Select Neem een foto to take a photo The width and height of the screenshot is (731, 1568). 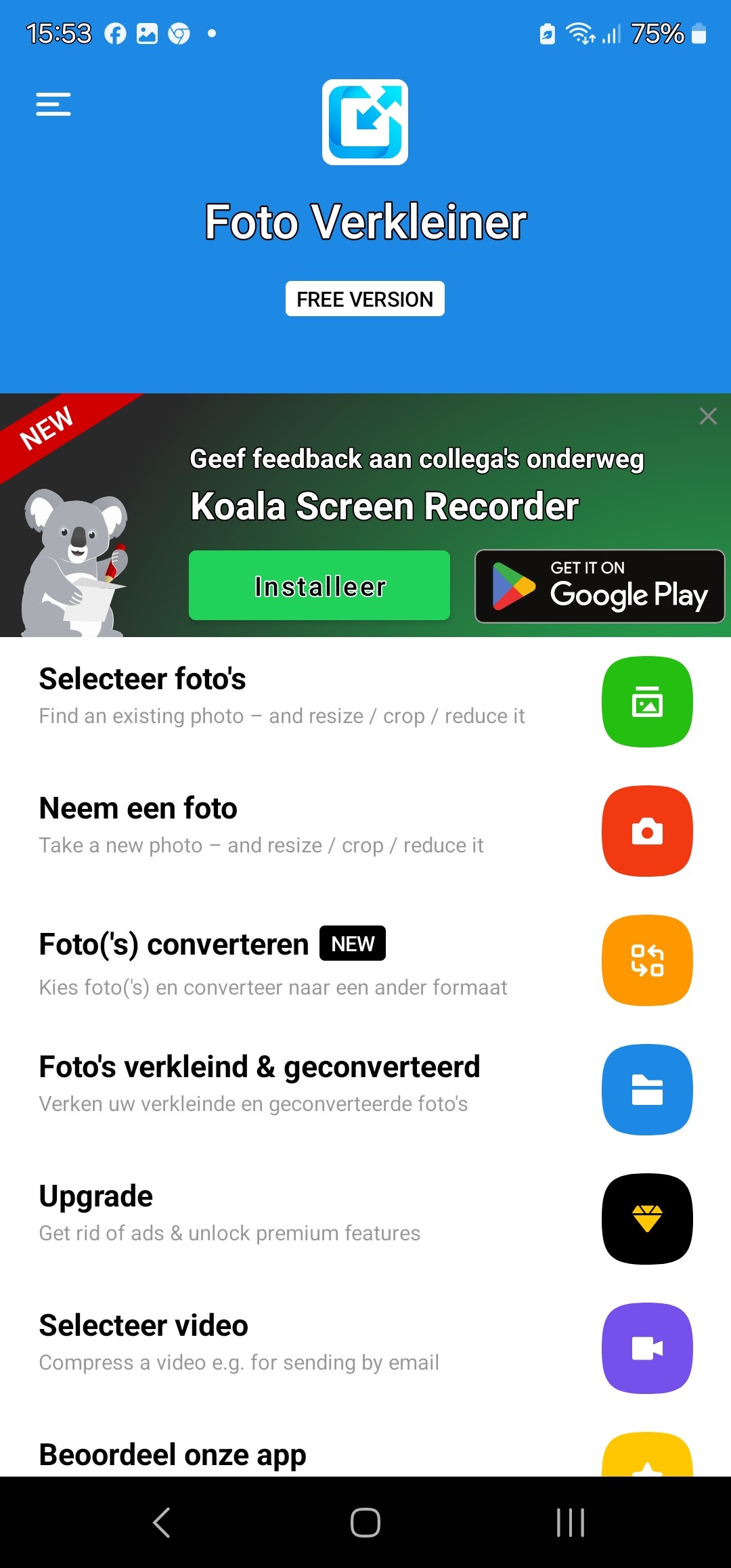point(365,831)
